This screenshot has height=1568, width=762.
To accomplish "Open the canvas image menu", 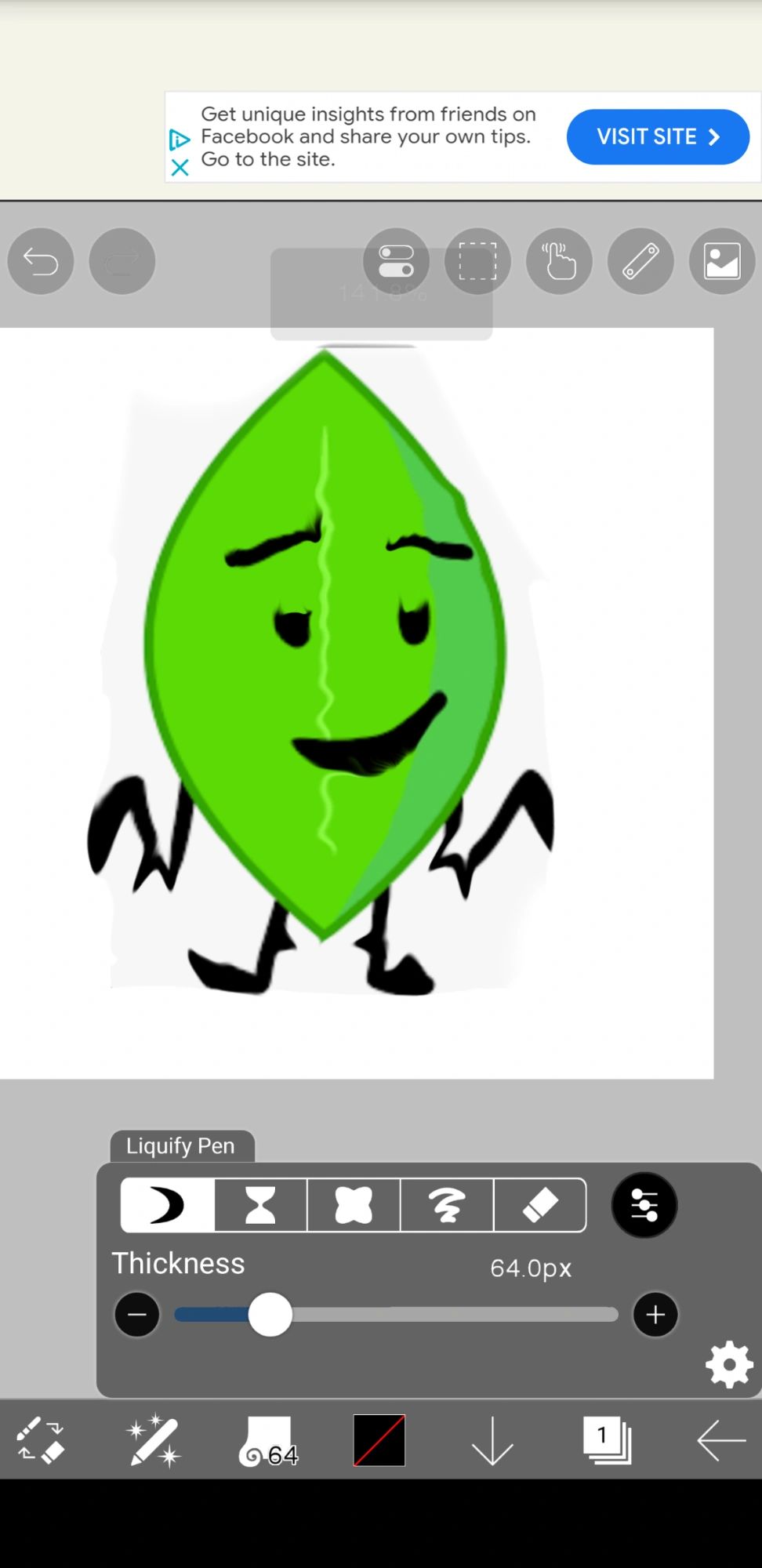I will click(x=722, y=261).
